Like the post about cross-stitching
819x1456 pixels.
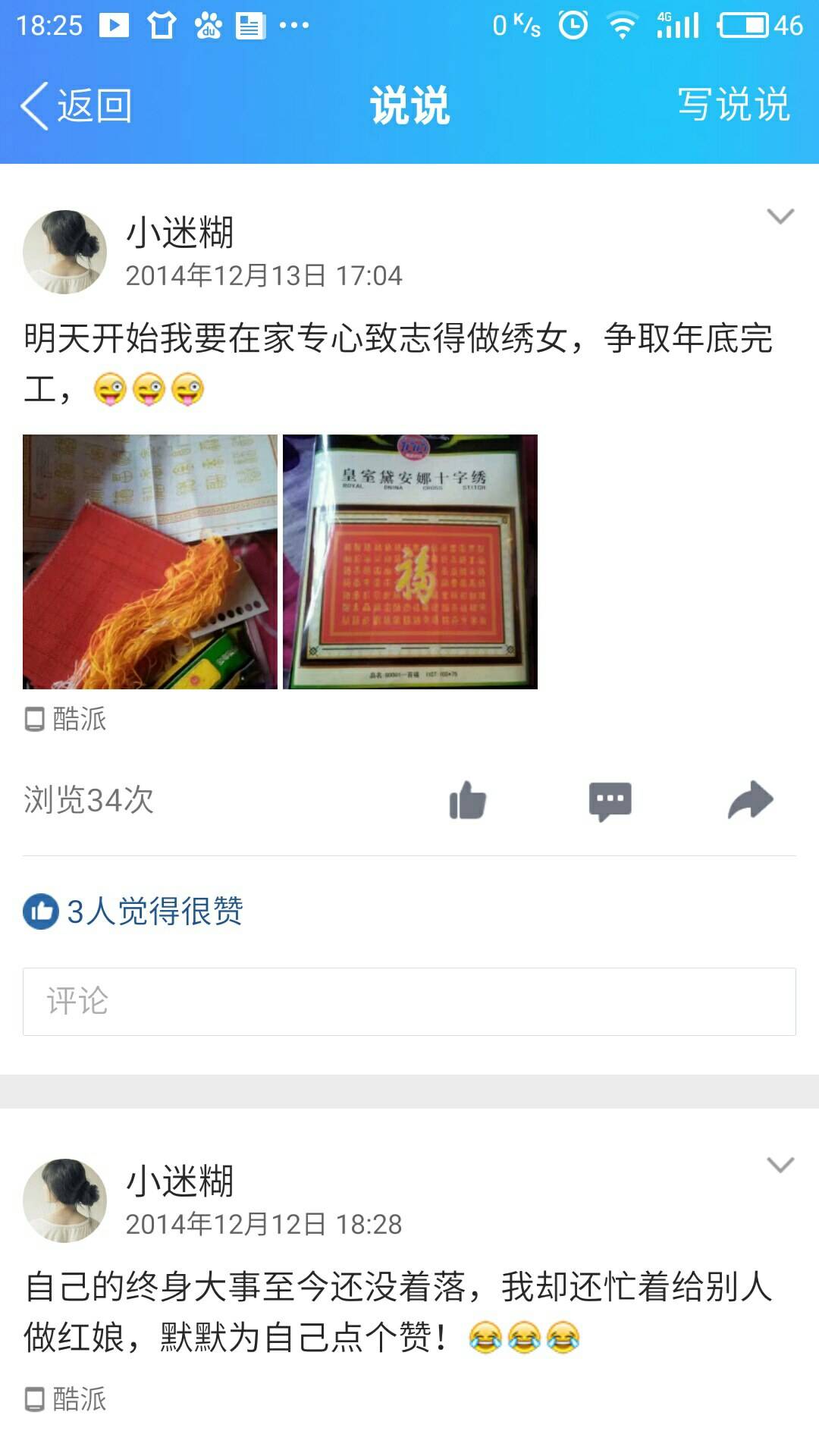[x=467, y=800]
